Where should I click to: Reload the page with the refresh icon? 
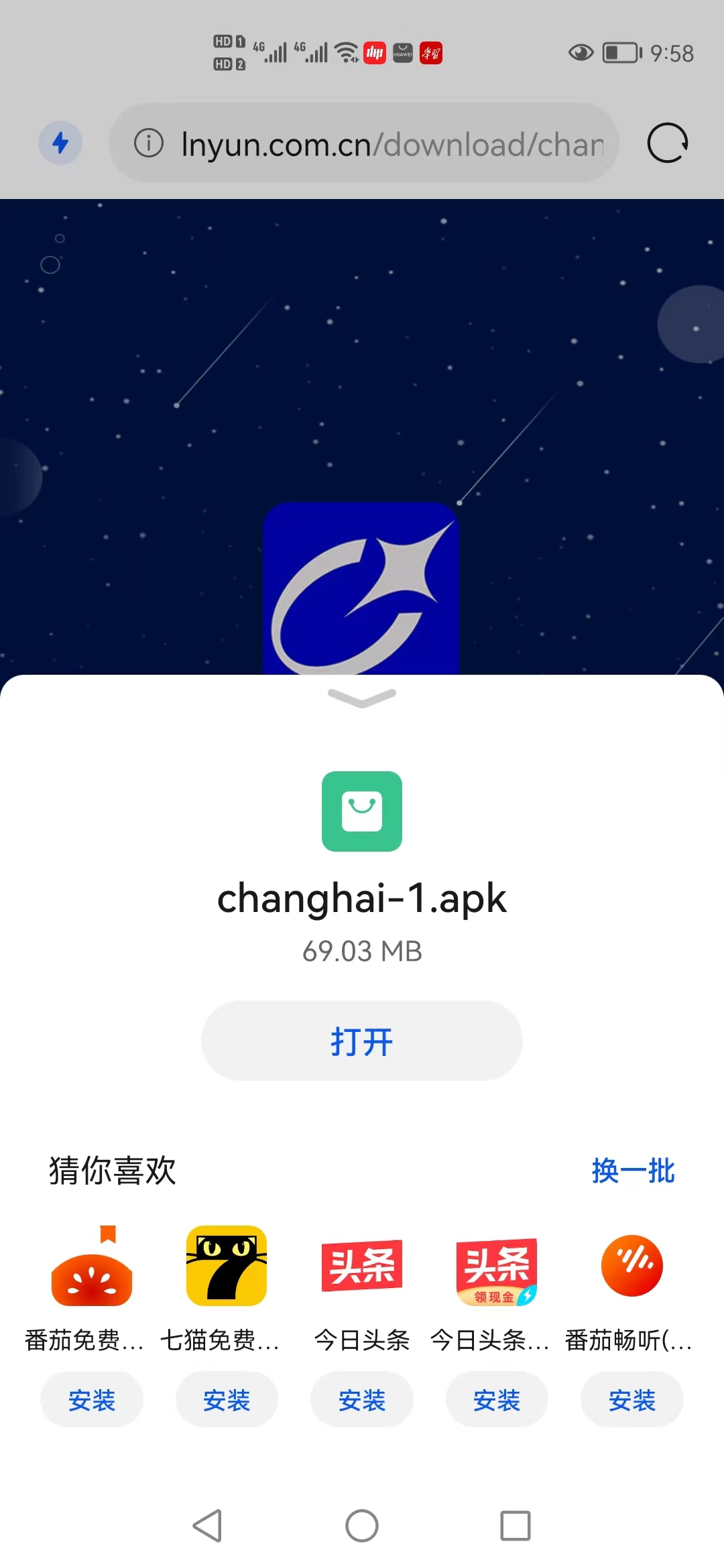(x=668, y=143)
